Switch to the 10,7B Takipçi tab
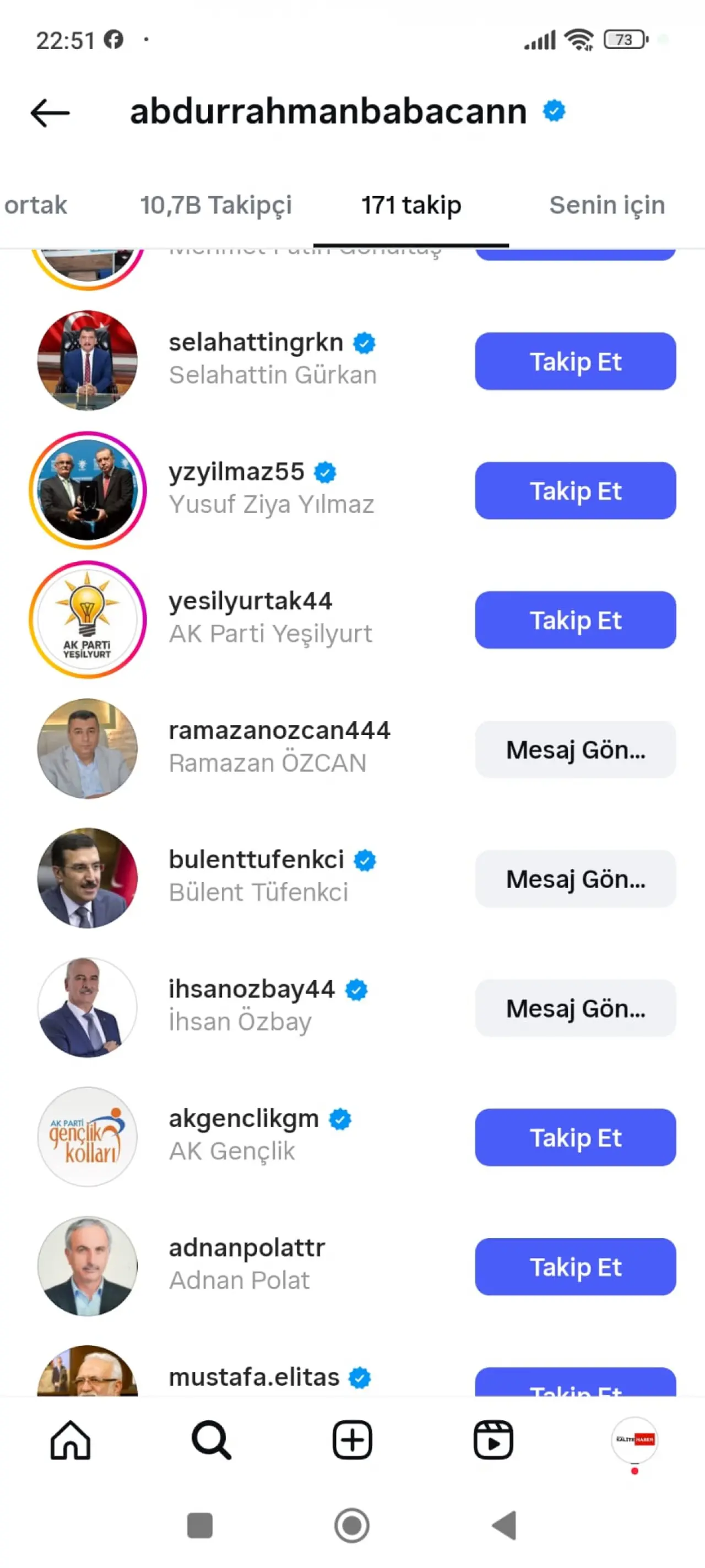The width and height of the screenshot is (705, 1568). point(215,205)
